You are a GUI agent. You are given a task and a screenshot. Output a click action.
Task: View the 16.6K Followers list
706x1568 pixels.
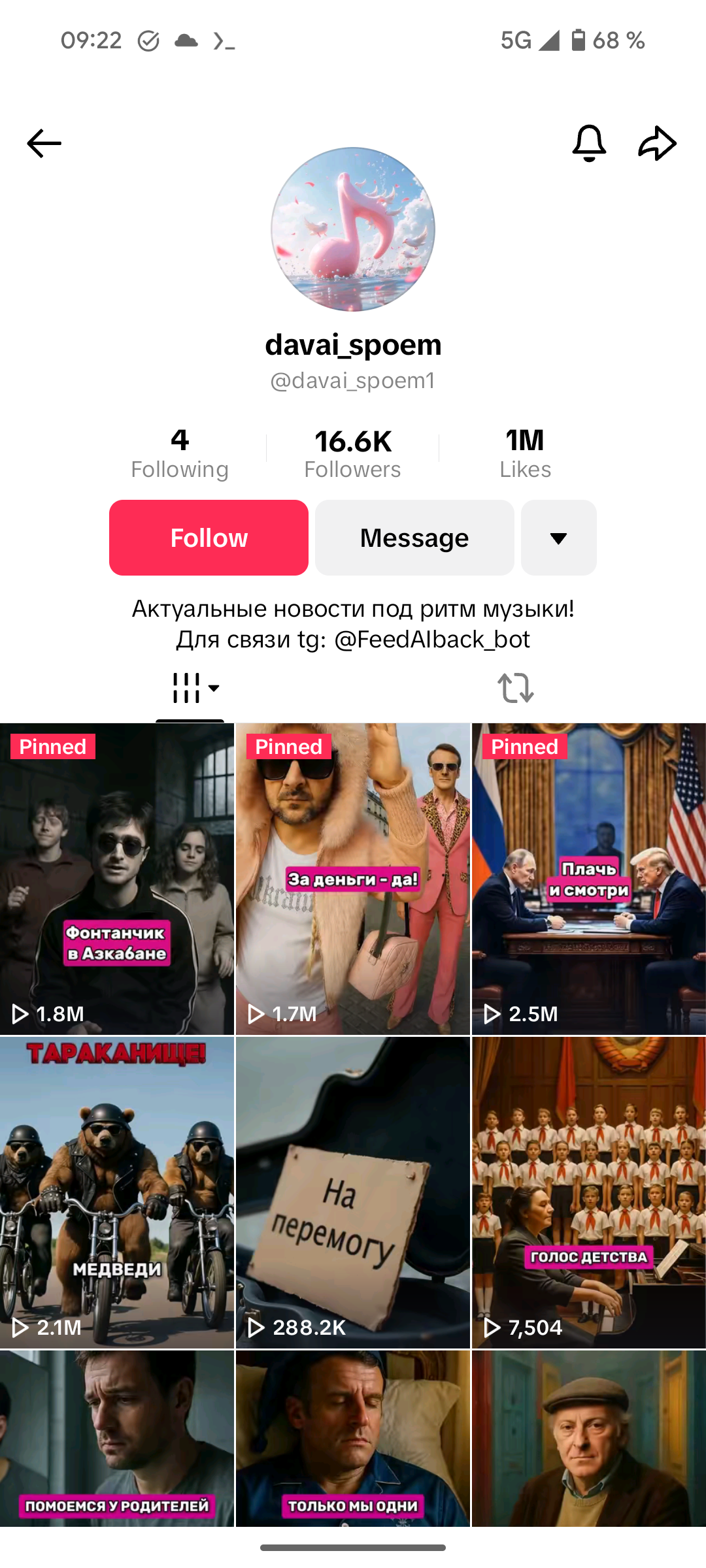pyautogui.click(x=353, y=454)
